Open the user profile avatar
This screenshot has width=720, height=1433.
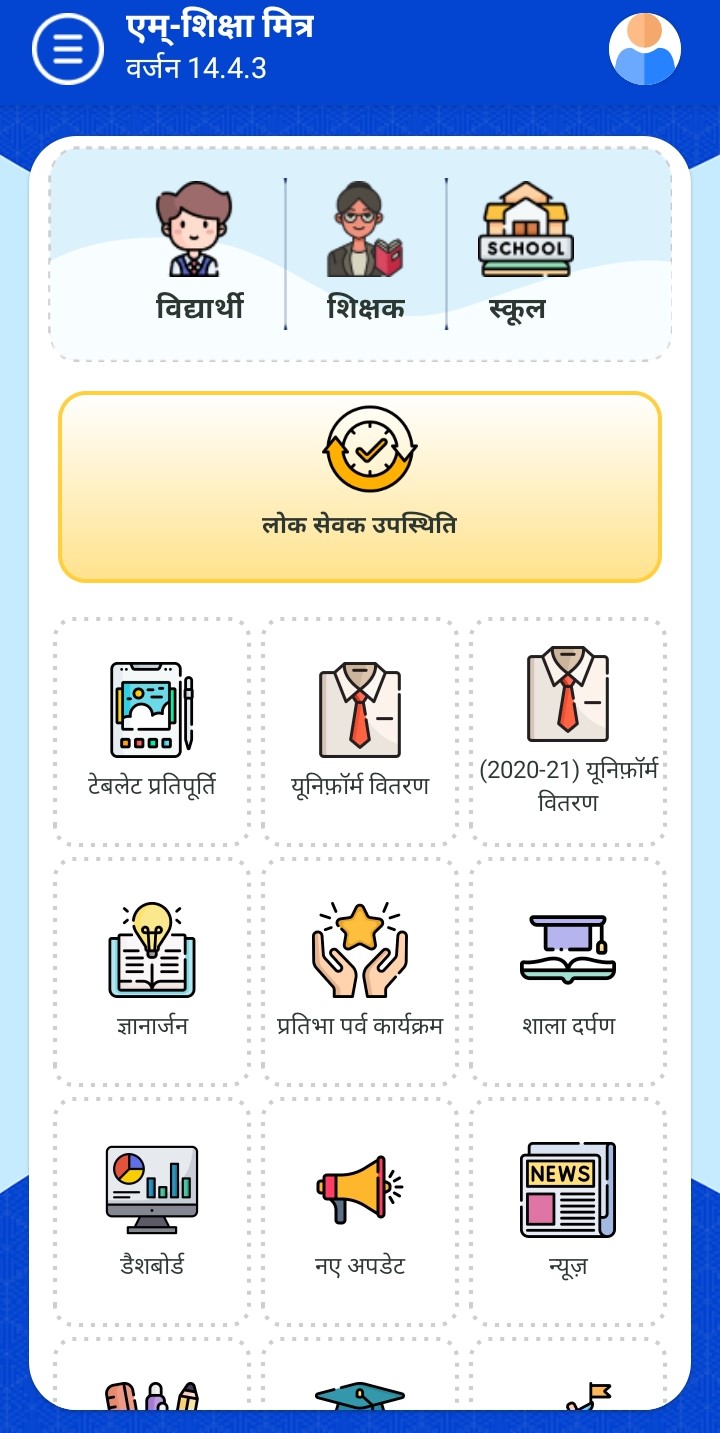point(645,49)
